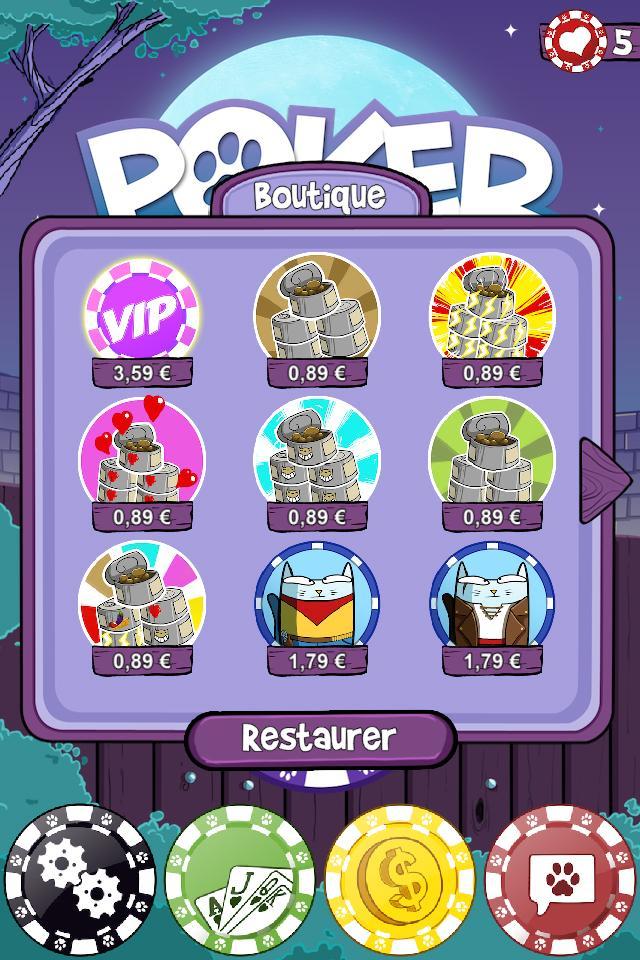Tap the Restaurer button
The width and height of the screenshot is (640, 960).
(320, 738)
